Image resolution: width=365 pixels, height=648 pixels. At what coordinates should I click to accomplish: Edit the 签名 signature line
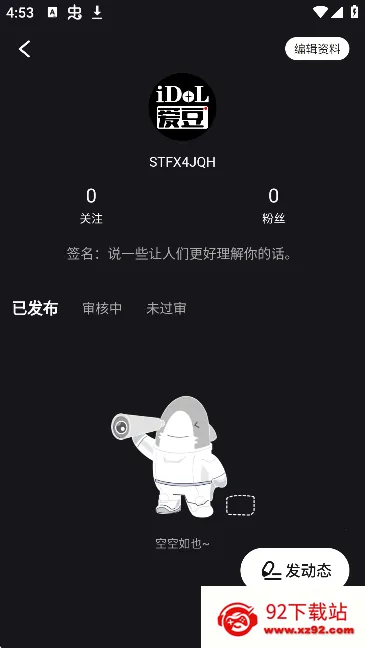pyautogui.click(x=180, y=253)
